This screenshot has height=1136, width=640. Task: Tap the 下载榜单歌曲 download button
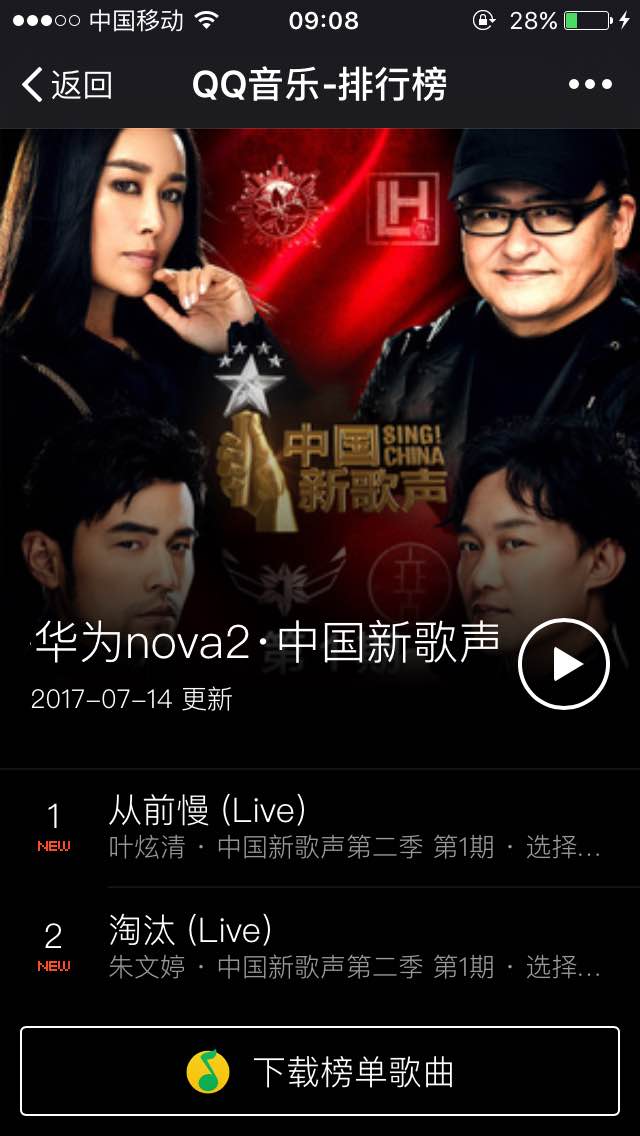click(x=320, y=1071)
